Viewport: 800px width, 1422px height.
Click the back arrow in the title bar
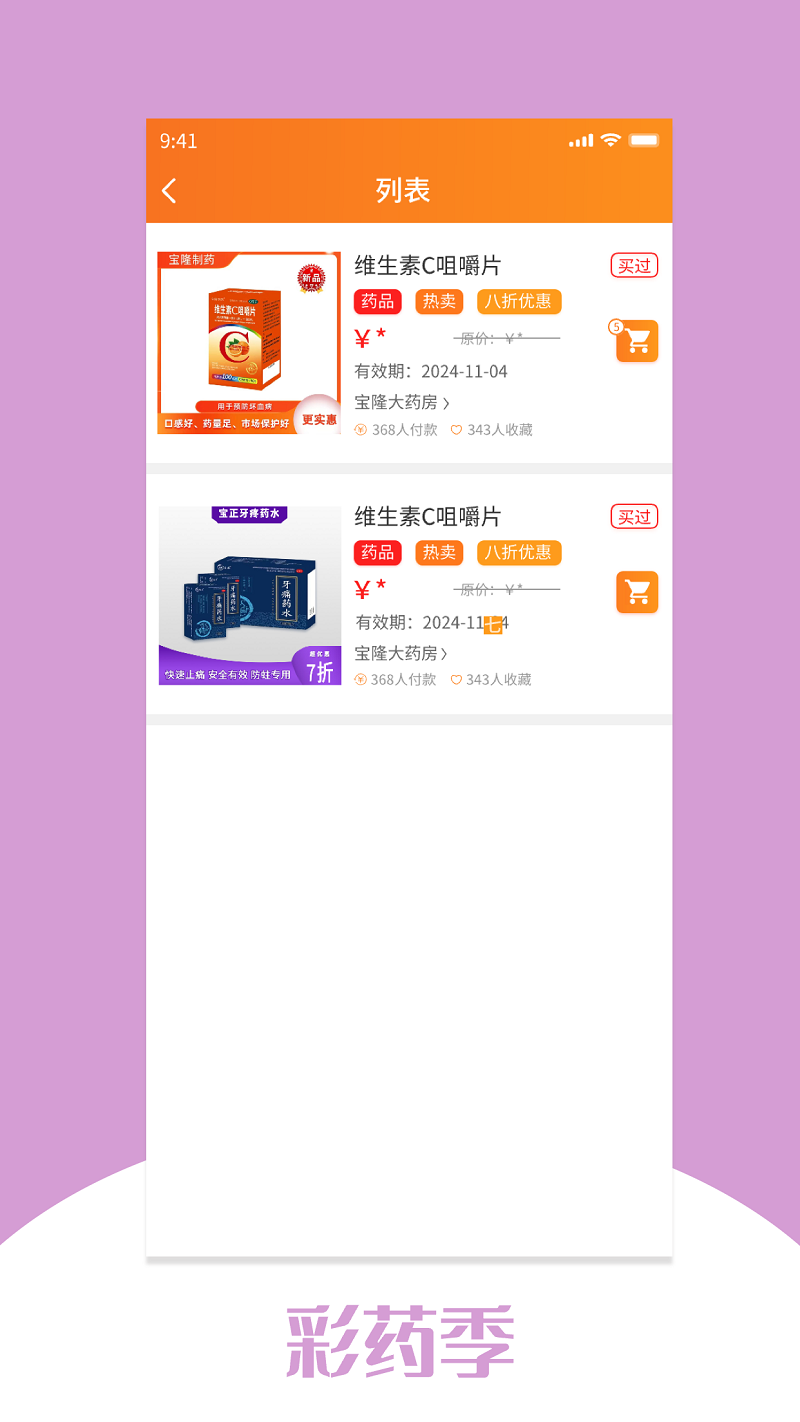click(x=168, y=190)
